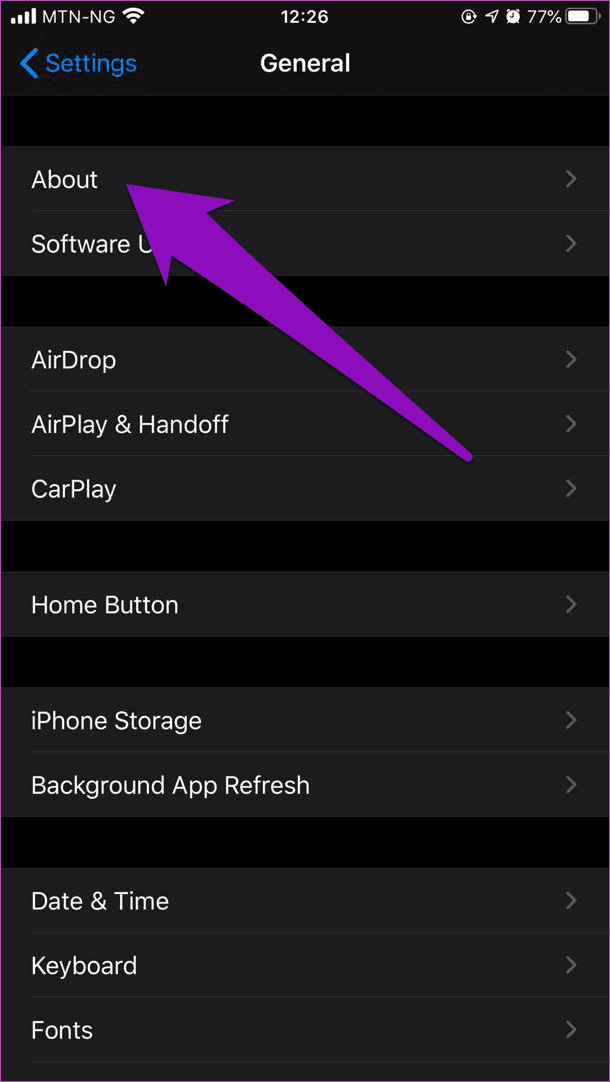Go back to Settings

click(x=78, y=64)
